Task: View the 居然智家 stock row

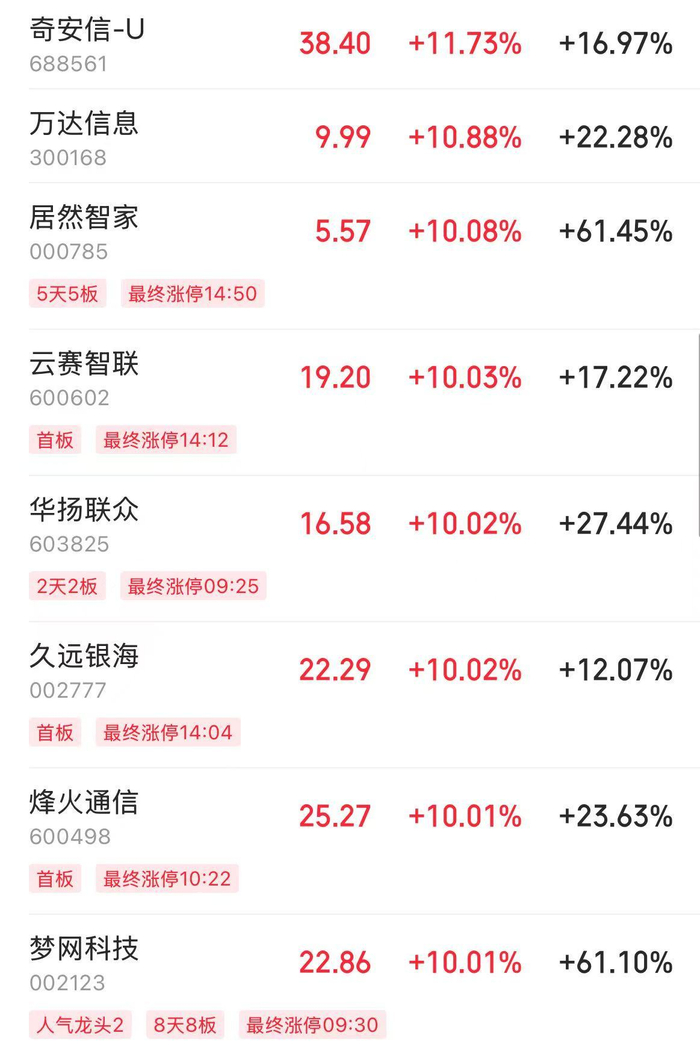Action: (84, 218)
